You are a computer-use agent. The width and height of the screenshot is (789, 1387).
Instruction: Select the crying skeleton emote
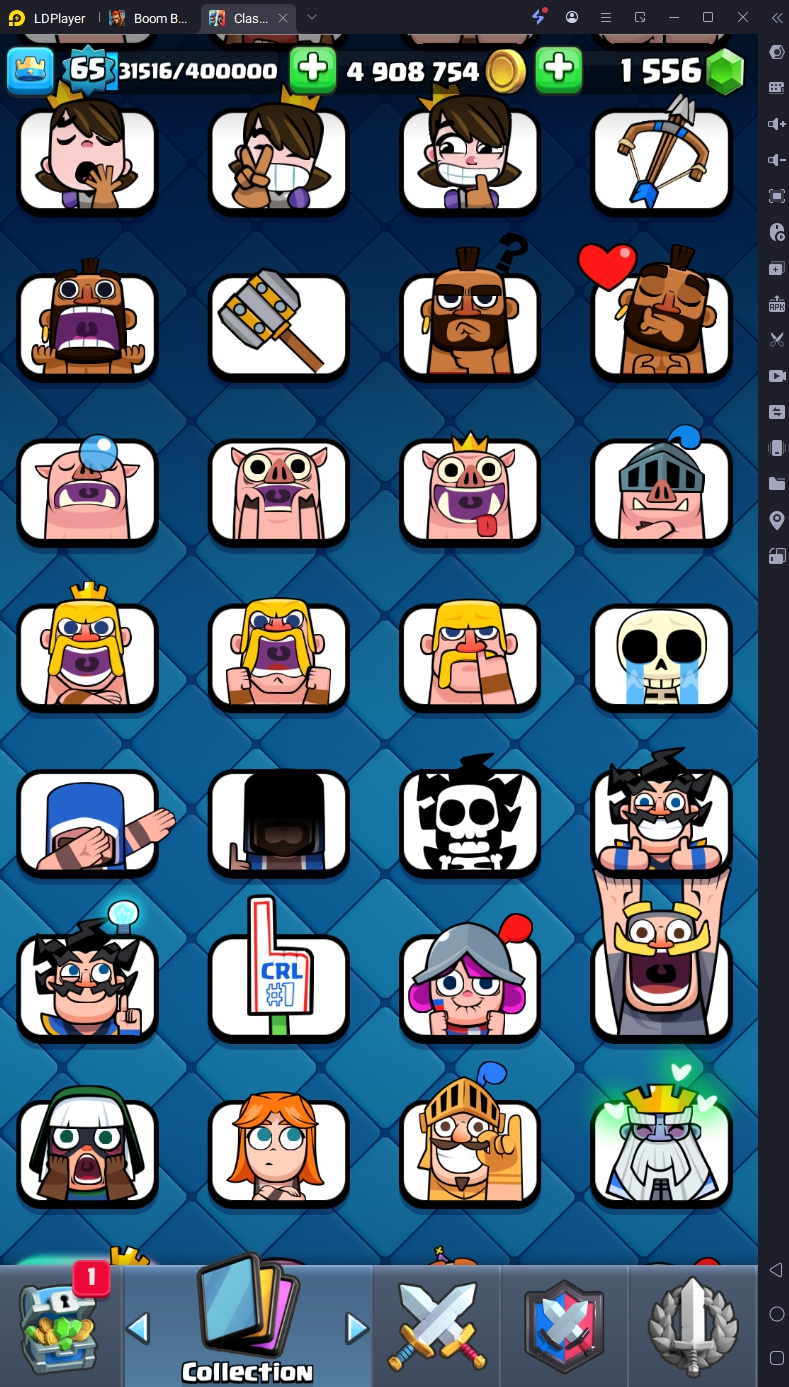[661, 655]
